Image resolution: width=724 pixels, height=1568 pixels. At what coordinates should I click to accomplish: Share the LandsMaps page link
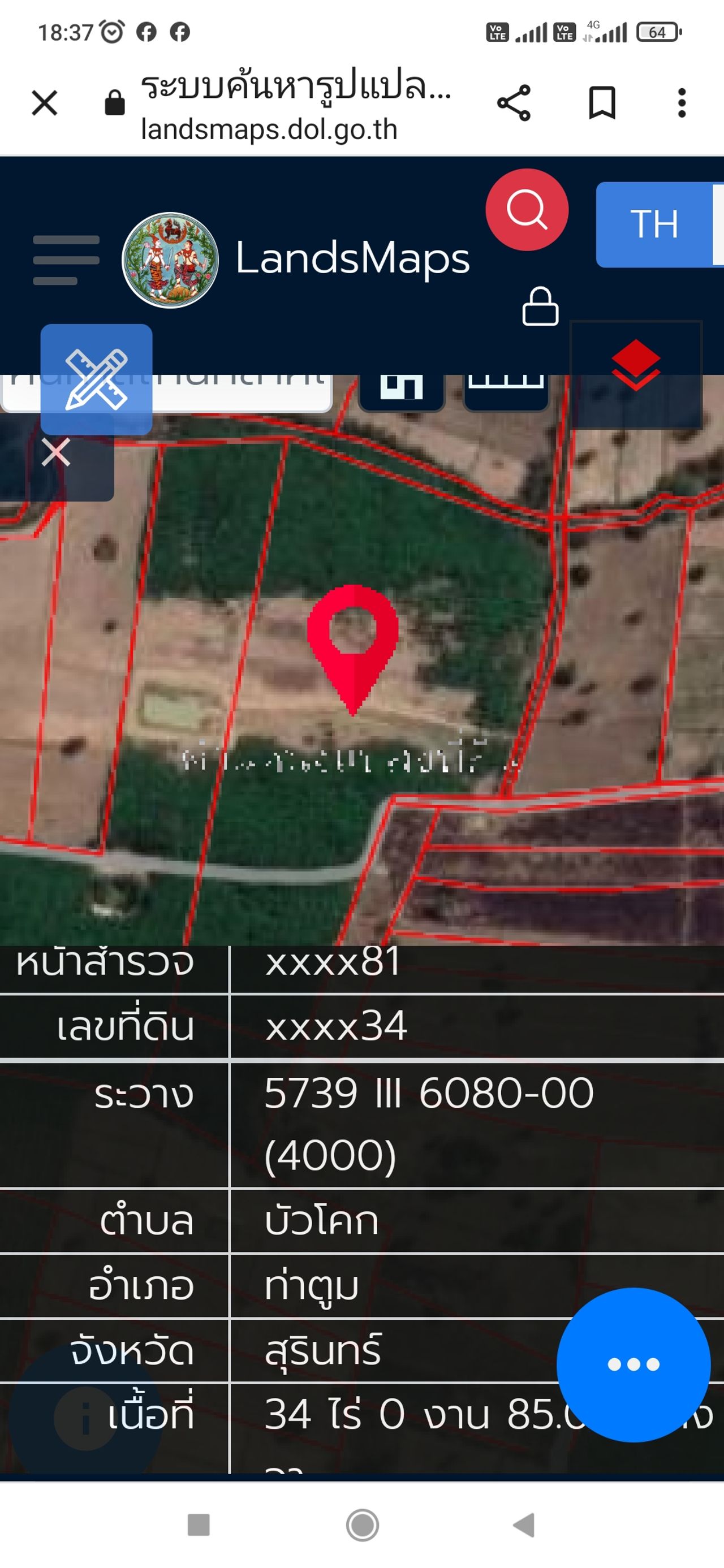click(514, 103)
